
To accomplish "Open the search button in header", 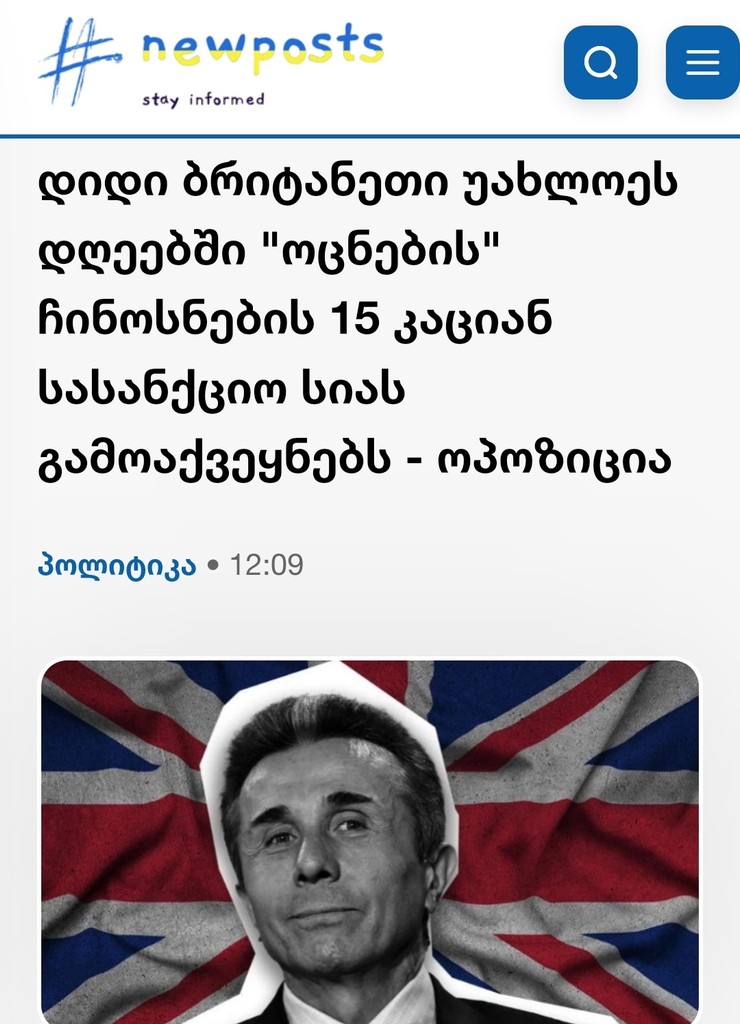I will (600, 62).
